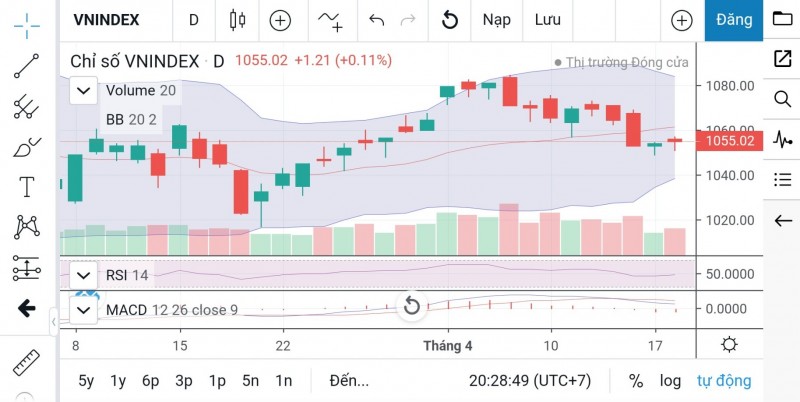
Task: Collapse the RSI 14 indicator legend
Action: coord(83,275)
